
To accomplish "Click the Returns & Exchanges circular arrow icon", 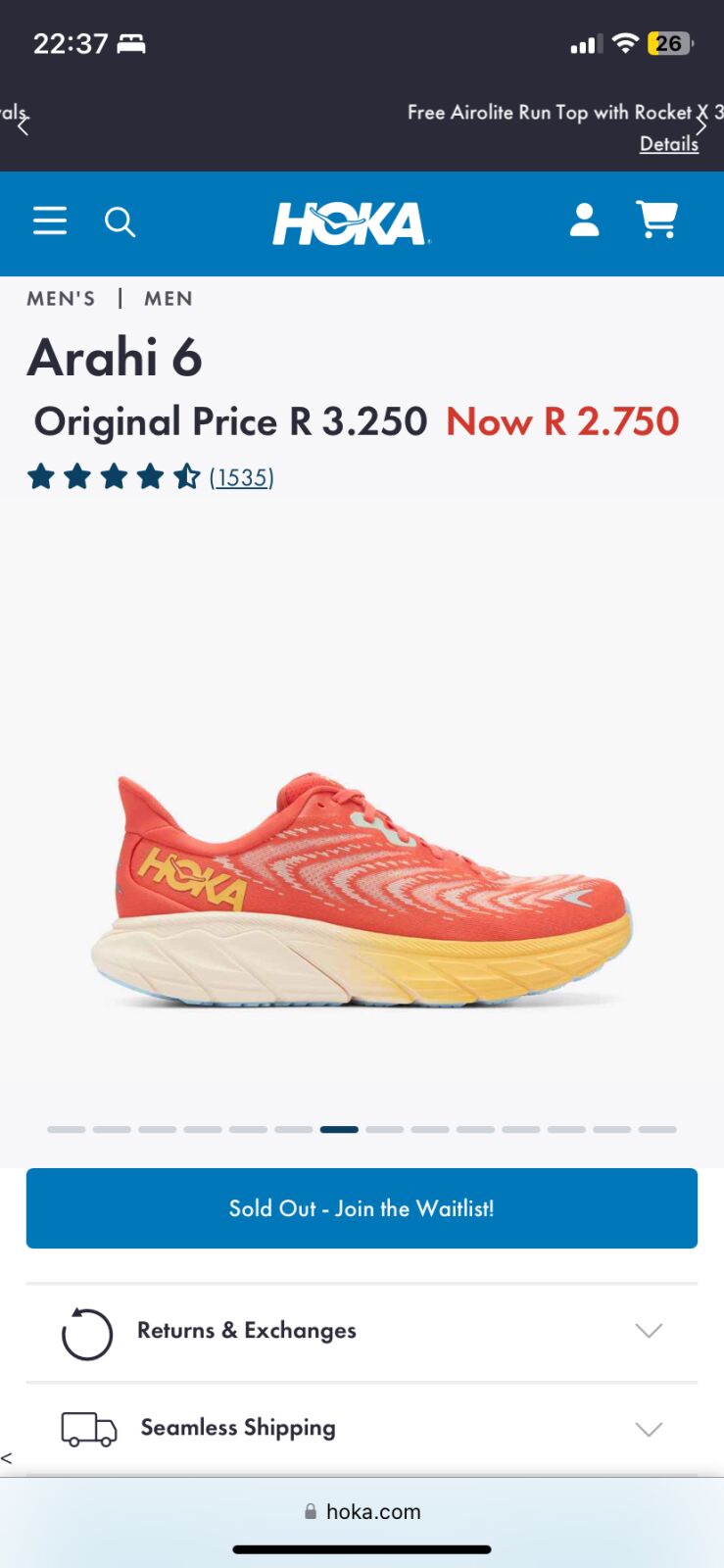I will (x=87, y=1332).
